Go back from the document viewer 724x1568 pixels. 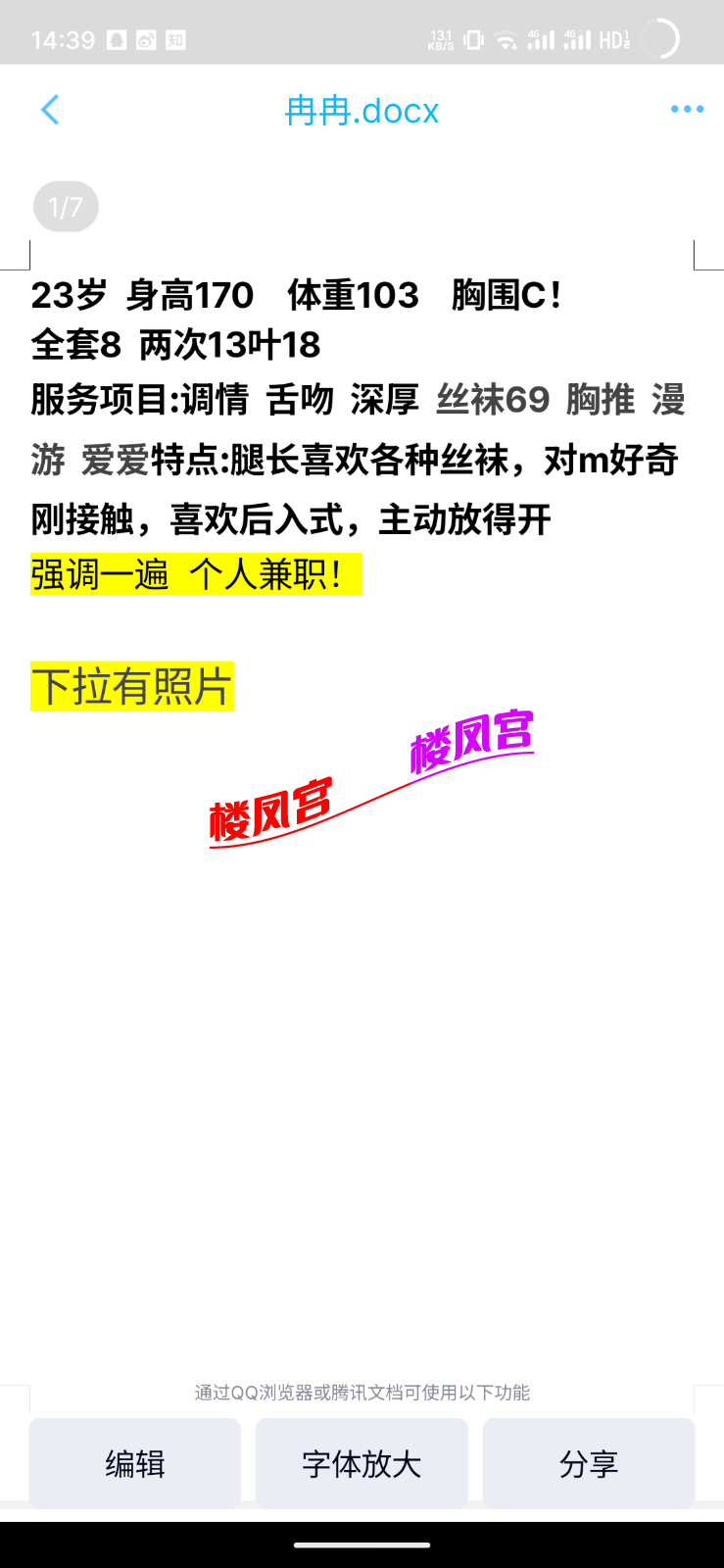click(x=50, y=110)
